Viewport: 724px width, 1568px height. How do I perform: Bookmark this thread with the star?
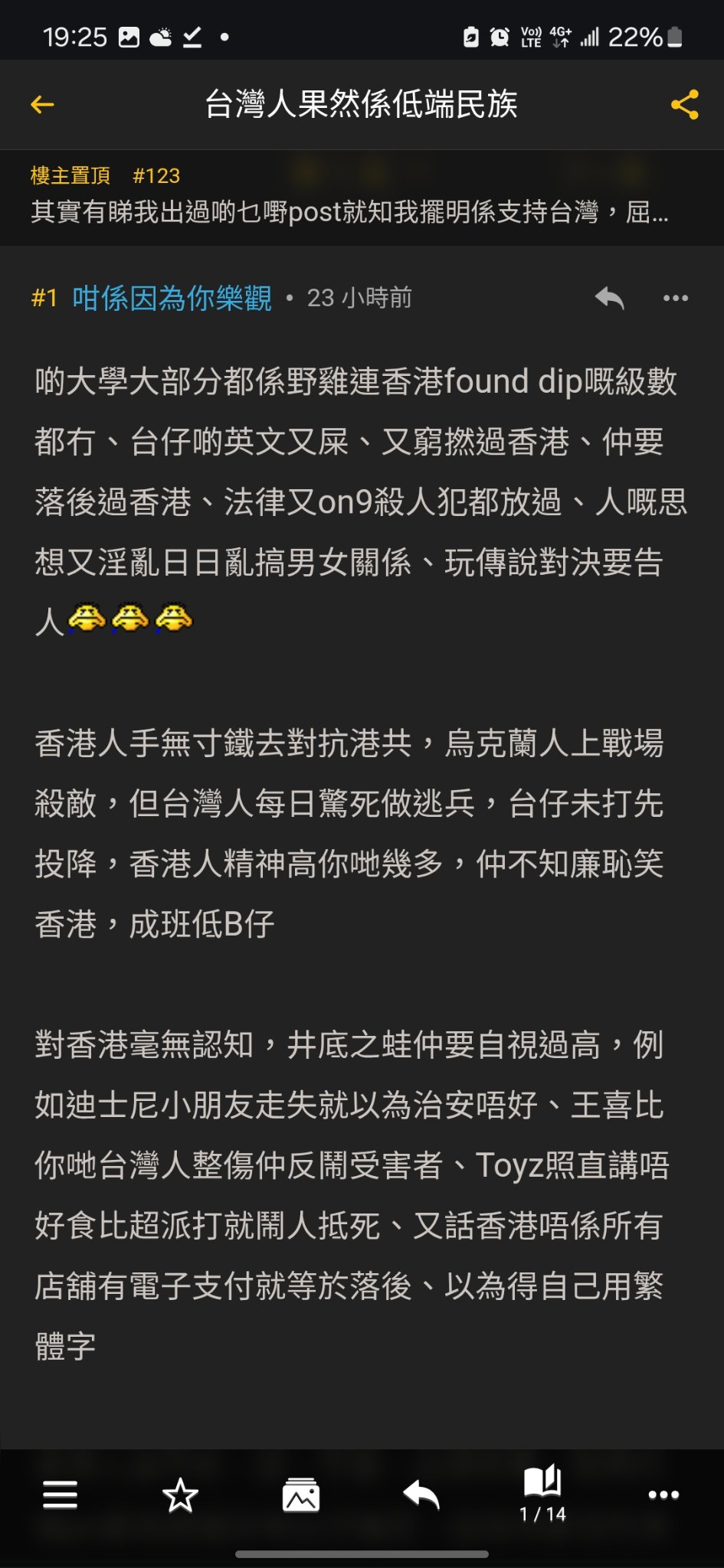coord(180,1494)
